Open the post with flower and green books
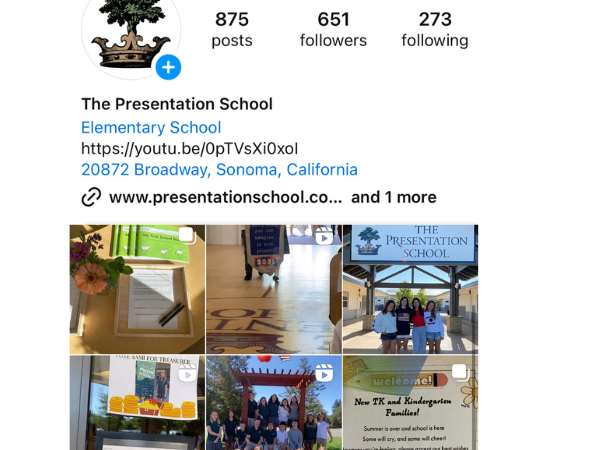This screenshot has height=450, width=600. click(x=137, y=289)
